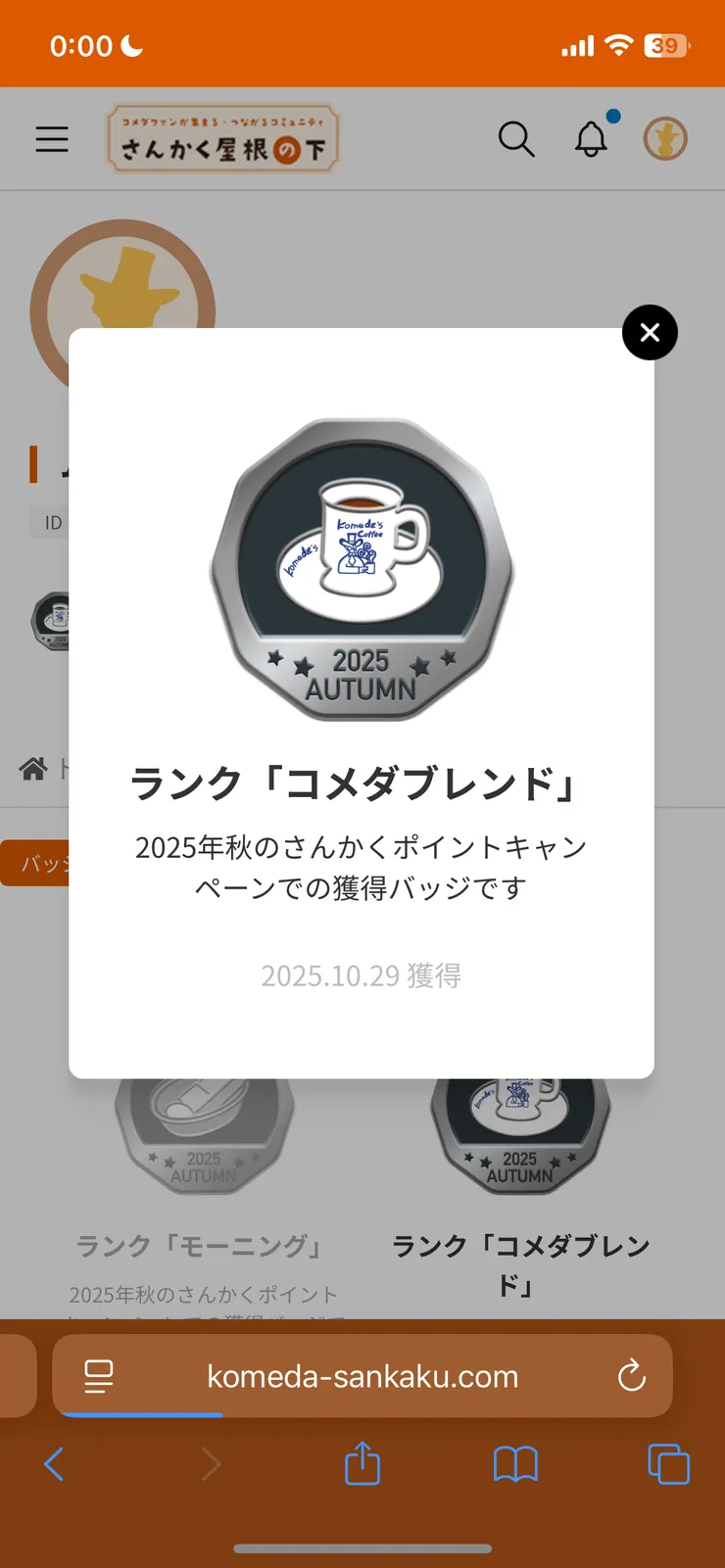Open the search function
Screen dimensions: 725x1568
[517, 139]
